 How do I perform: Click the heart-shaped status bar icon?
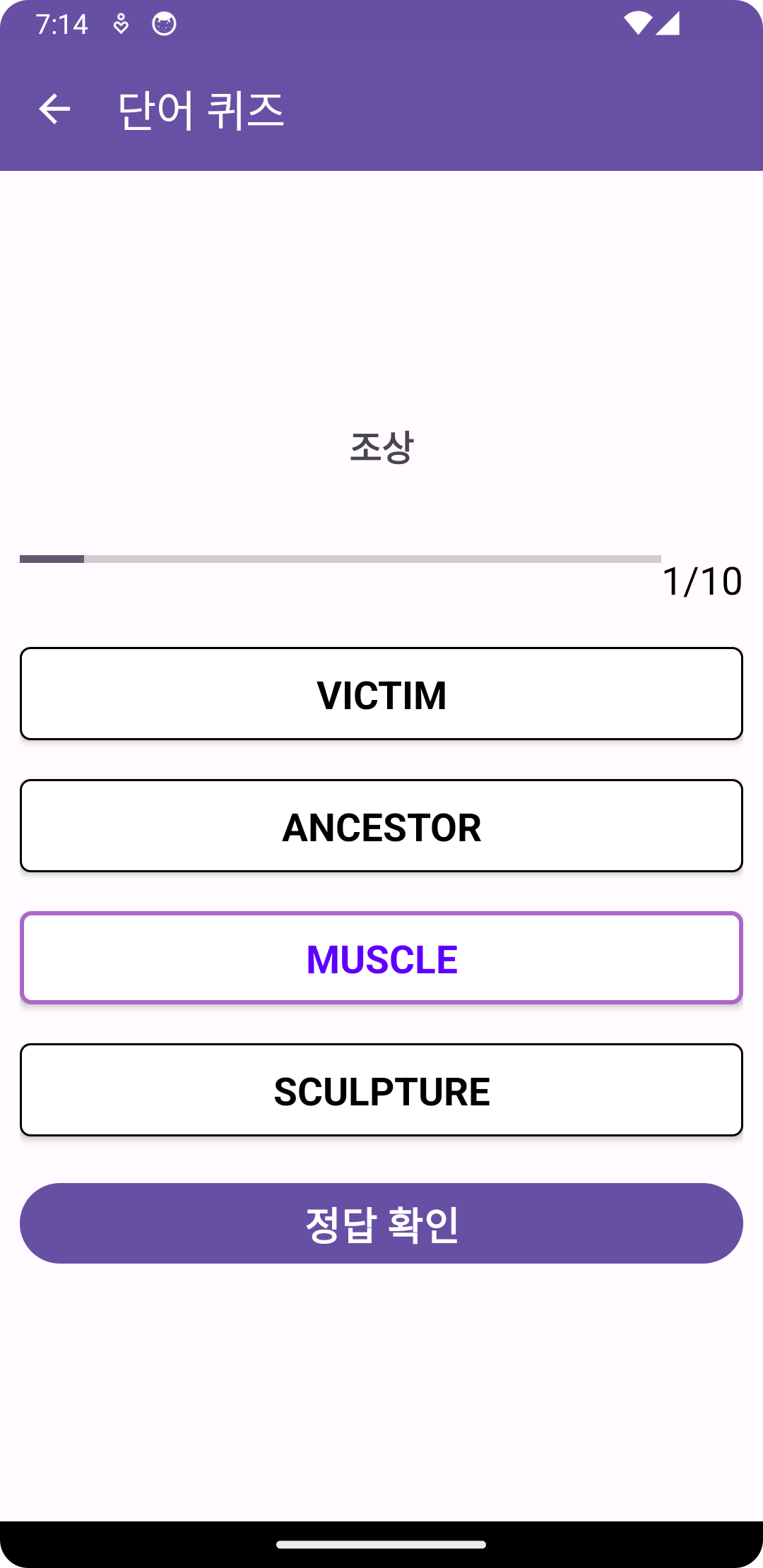120,23
